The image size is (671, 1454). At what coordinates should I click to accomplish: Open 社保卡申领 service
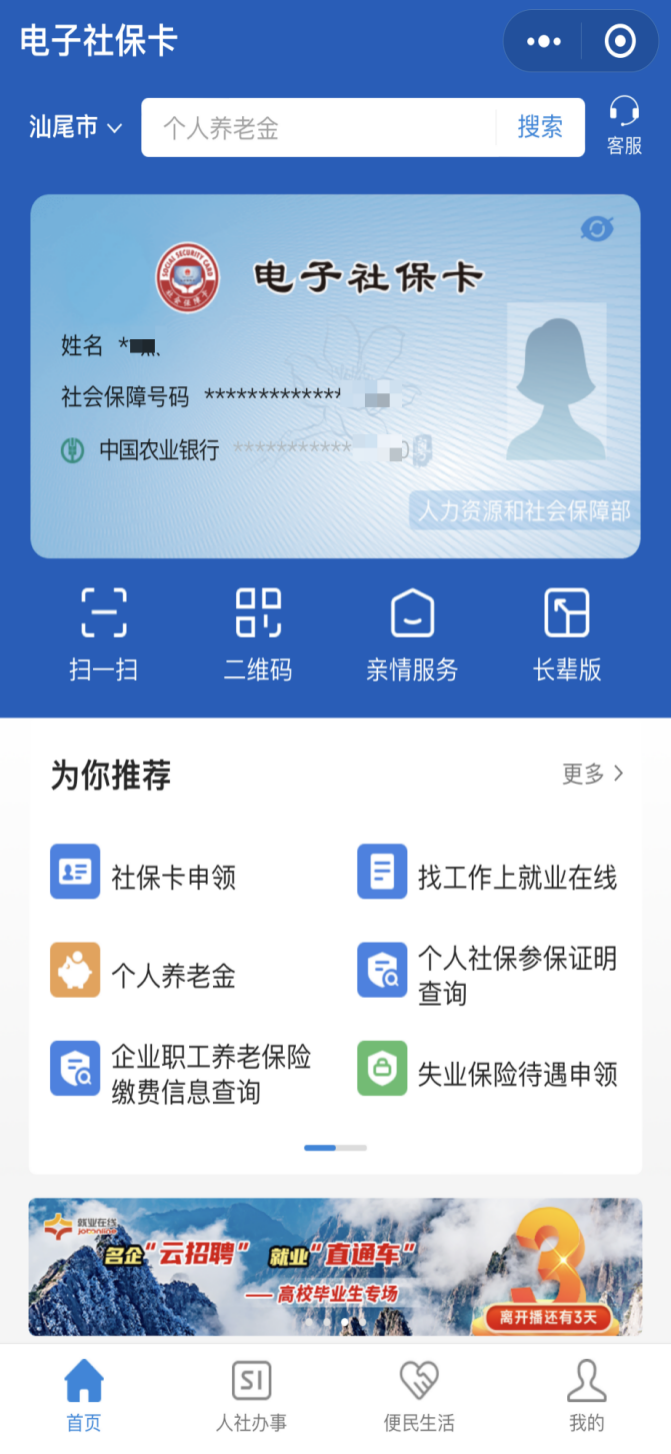click(x=145, y=875)
